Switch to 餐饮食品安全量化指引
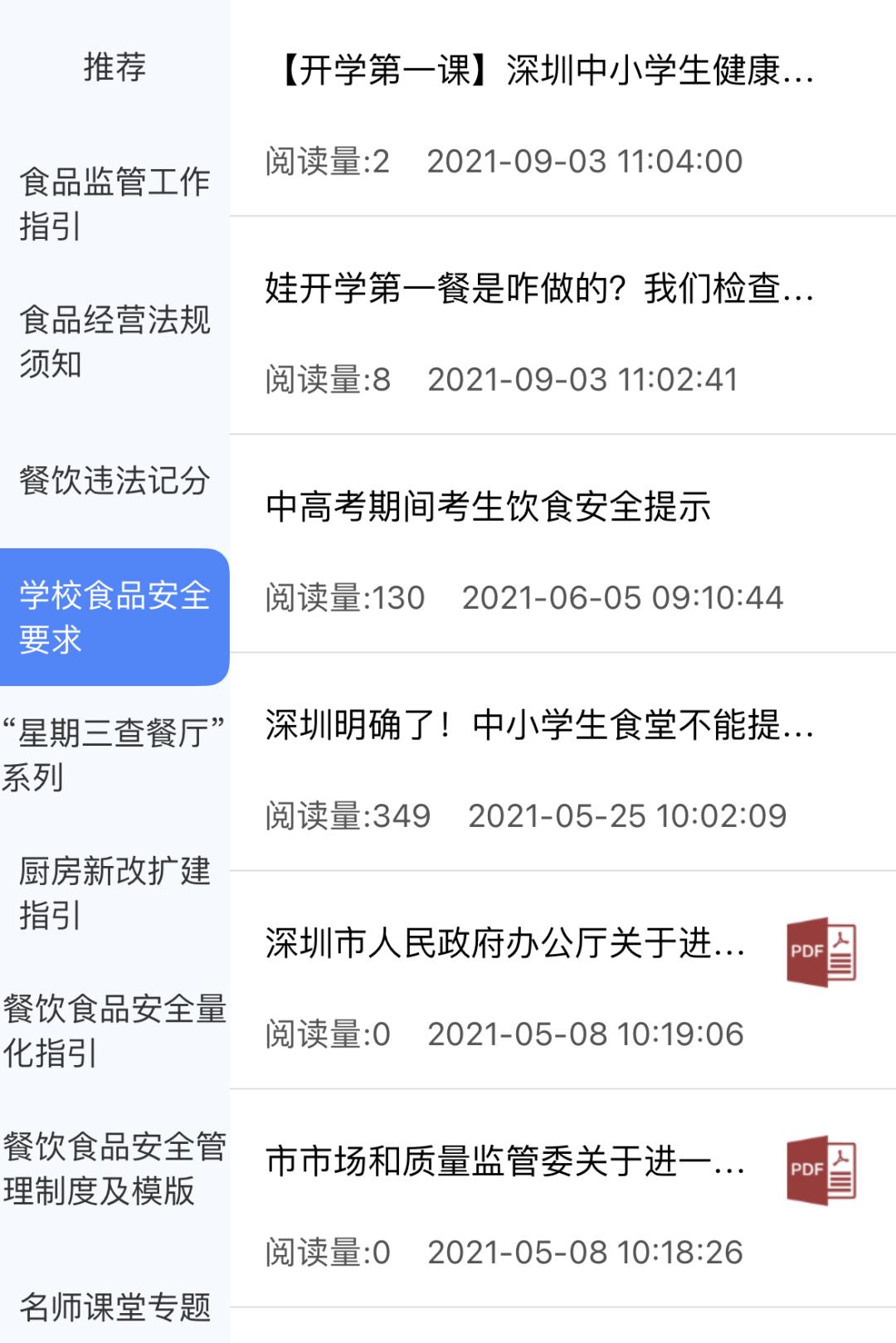Viewport: 896px width, 1343px height. click(114, 1030)
